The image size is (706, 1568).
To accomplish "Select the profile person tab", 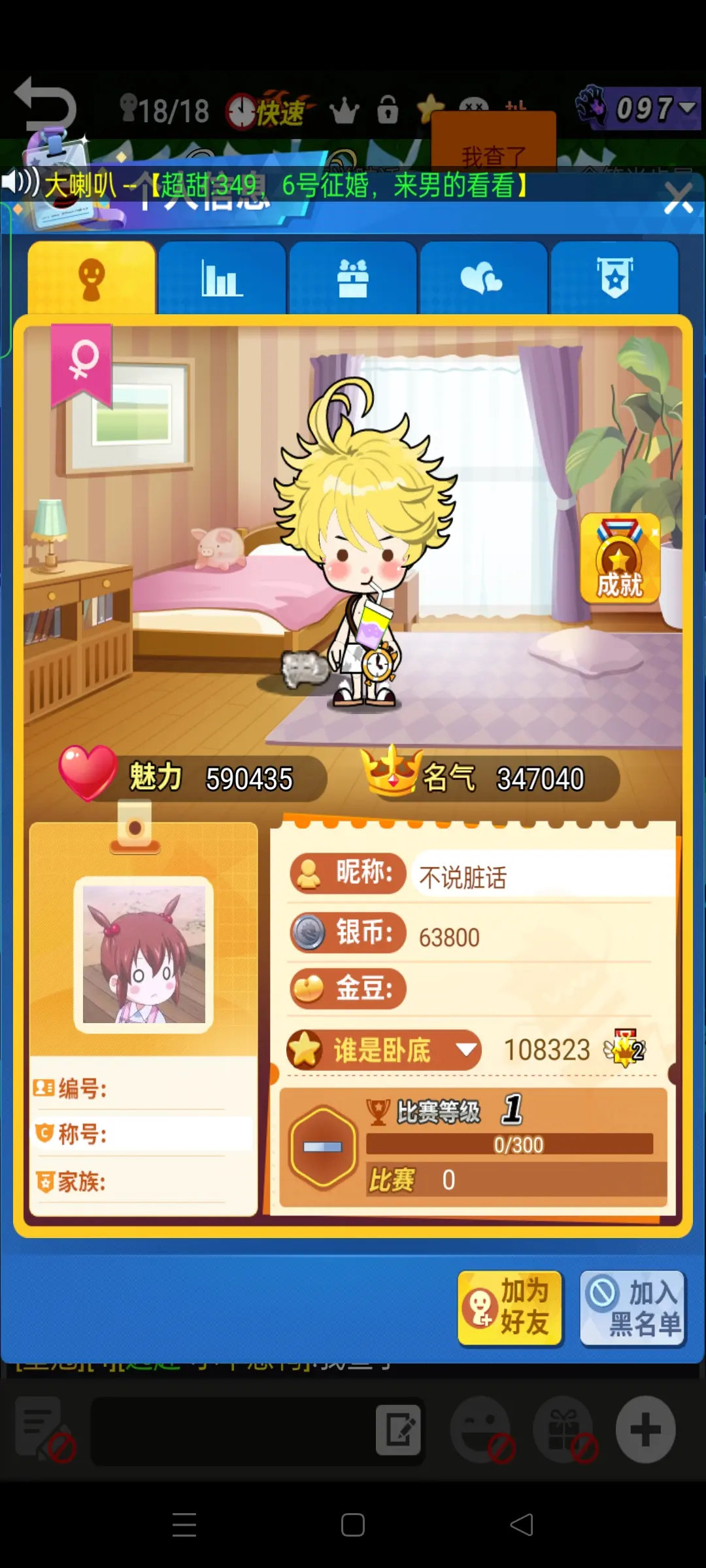I will (x=92, y=278).
